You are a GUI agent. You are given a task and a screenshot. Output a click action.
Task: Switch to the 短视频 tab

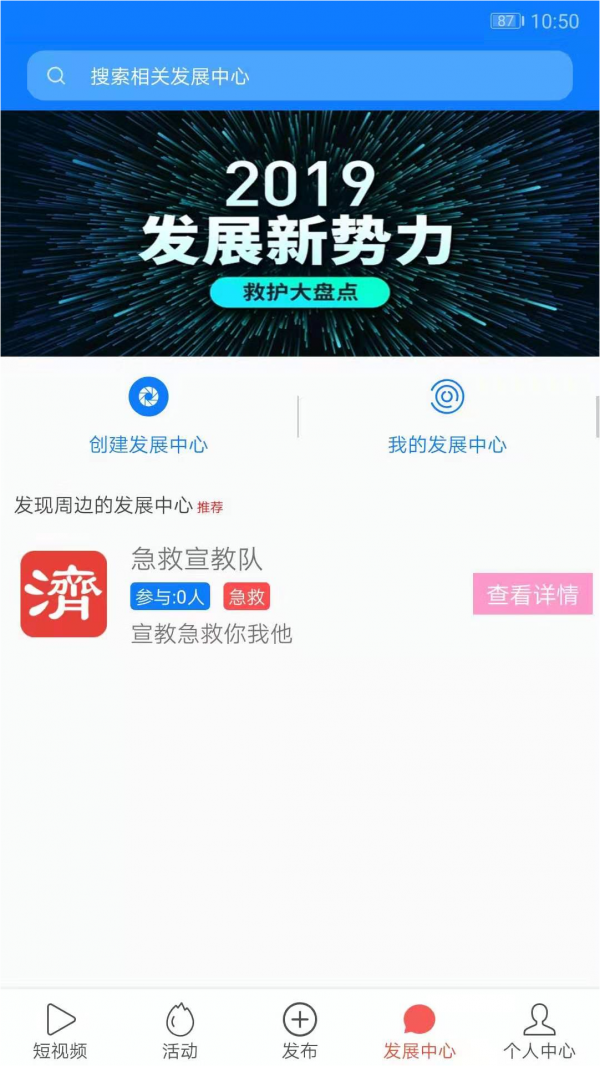pyautogui.click(x=60, y=1030)
